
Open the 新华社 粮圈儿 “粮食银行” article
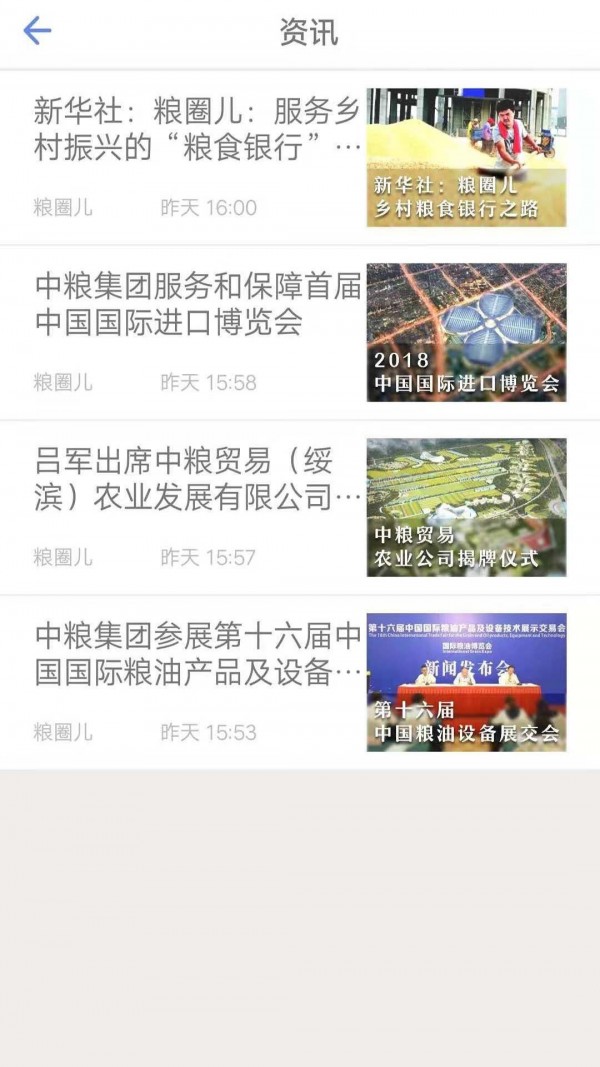(197, 128)
